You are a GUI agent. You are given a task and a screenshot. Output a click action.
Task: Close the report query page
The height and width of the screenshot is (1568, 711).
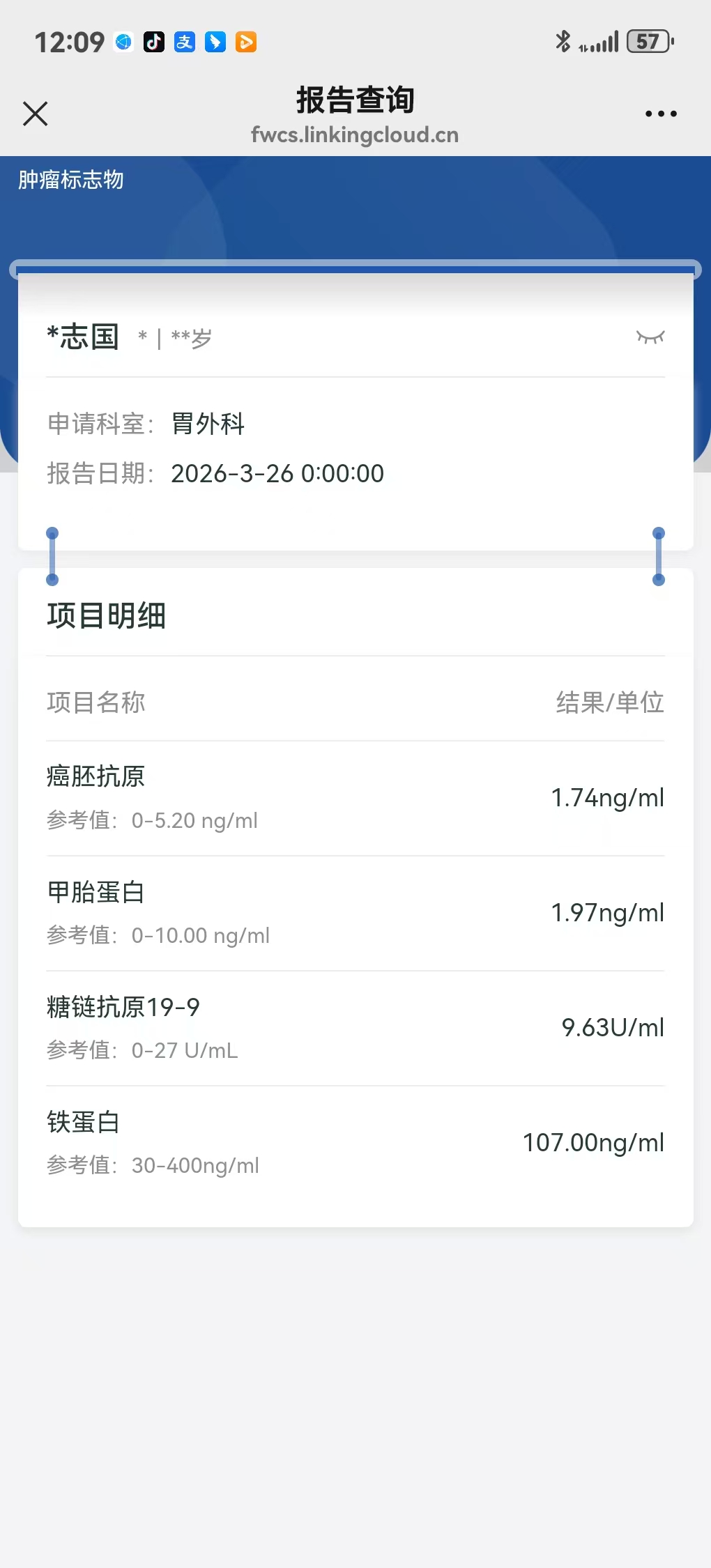coord(35,114)
